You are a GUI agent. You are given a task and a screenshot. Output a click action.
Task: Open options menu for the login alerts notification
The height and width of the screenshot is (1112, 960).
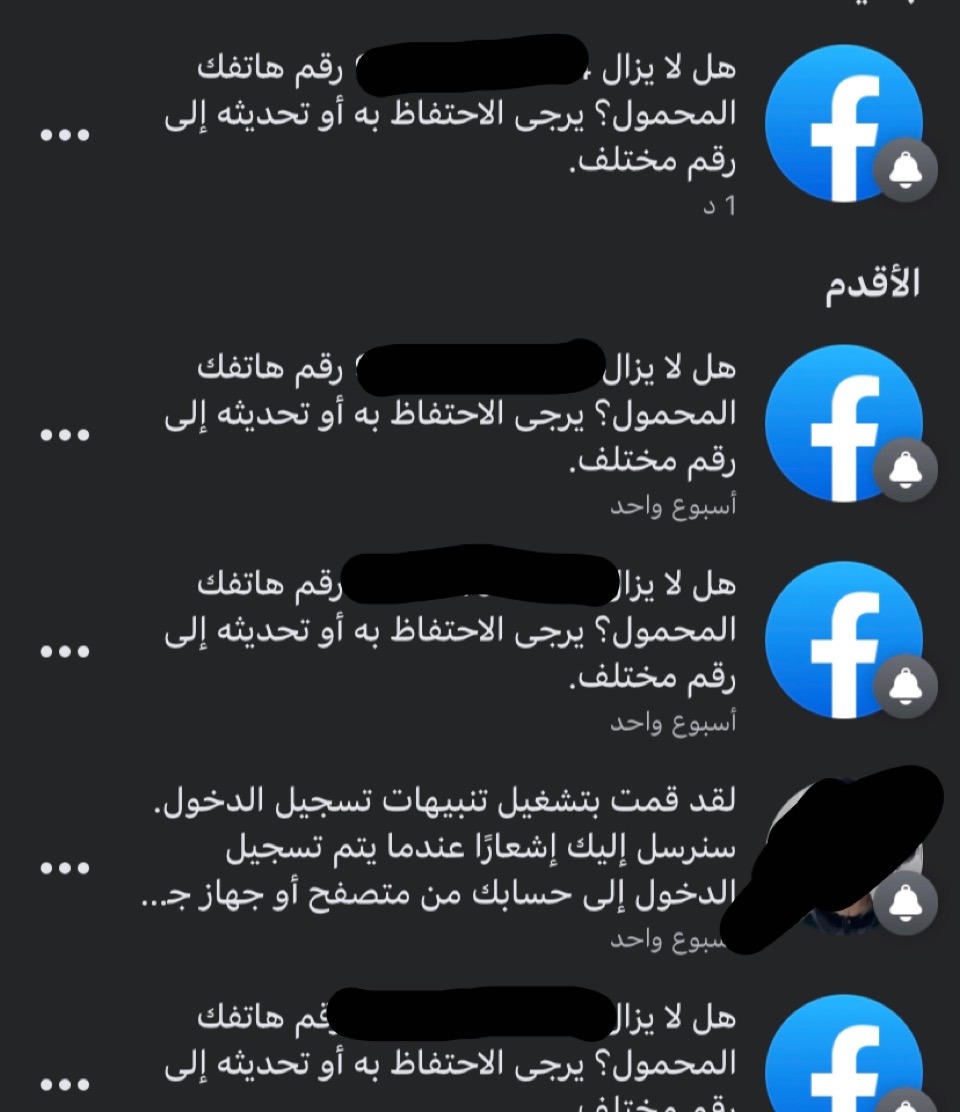(x=65, y=867)
